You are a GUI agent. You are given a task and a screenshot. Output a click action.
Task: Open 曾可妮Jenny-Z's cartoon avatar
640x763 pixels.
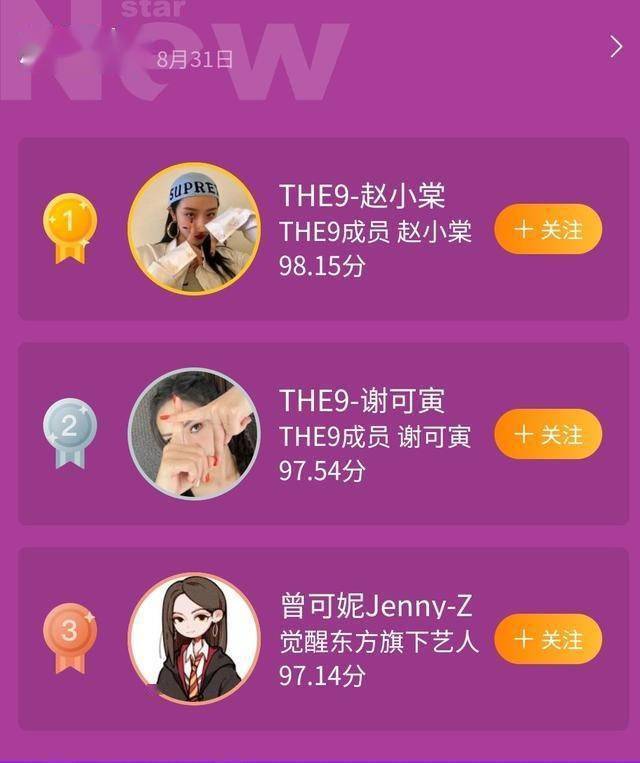194,638
